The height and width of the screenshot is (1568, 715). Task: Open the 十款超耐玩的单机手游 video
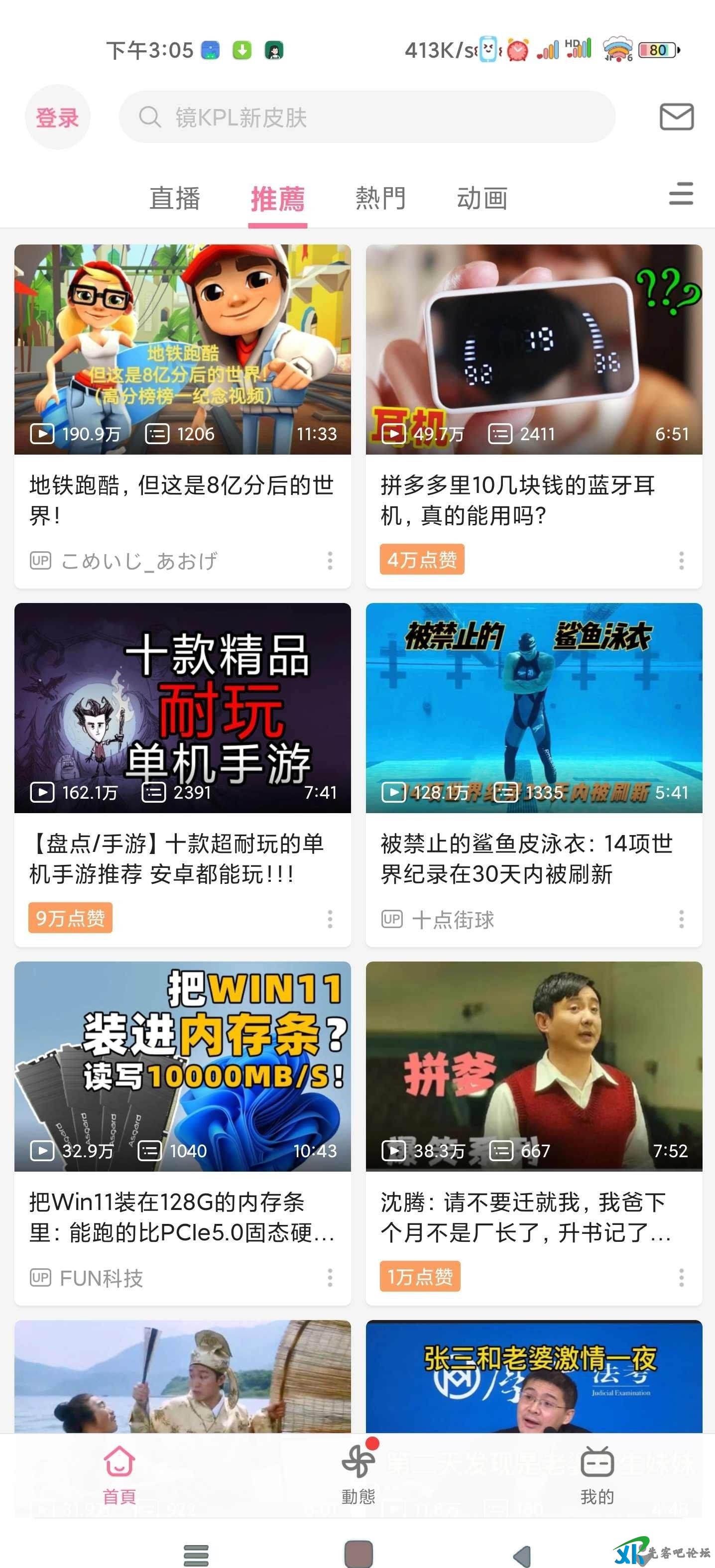(183, 707)
